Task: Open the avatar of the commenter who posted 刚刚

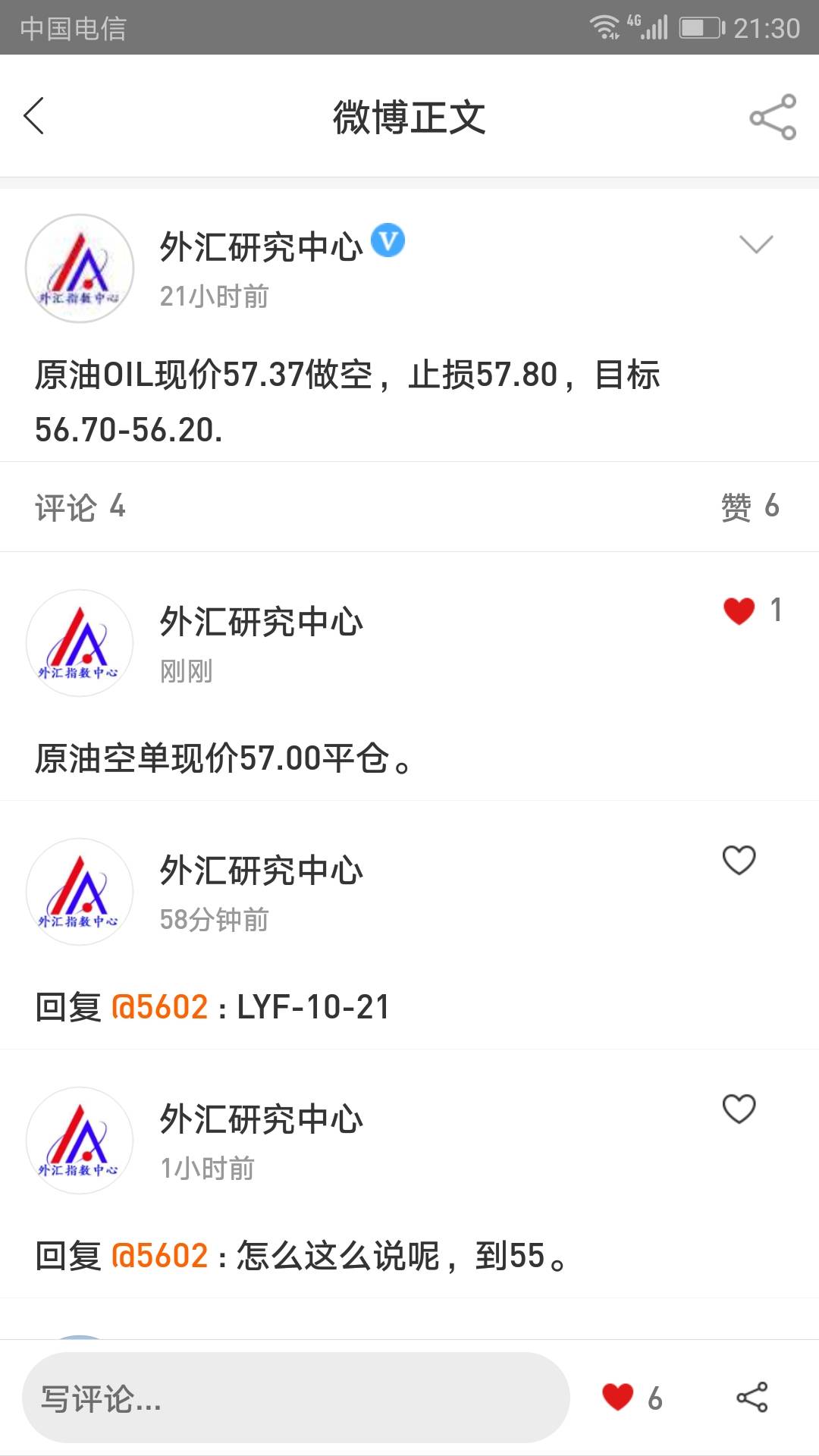Action: coord(80,643)
